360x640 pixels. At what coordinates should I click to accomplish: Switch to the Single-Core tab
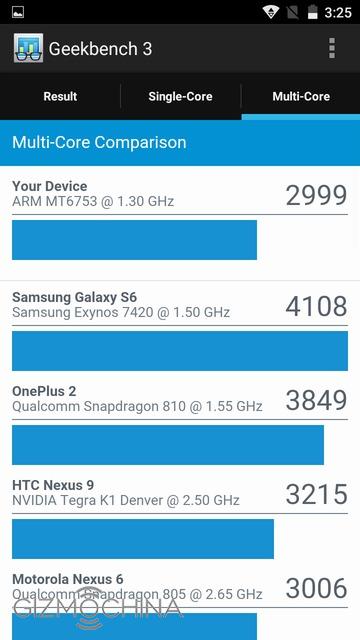[180, 96]
